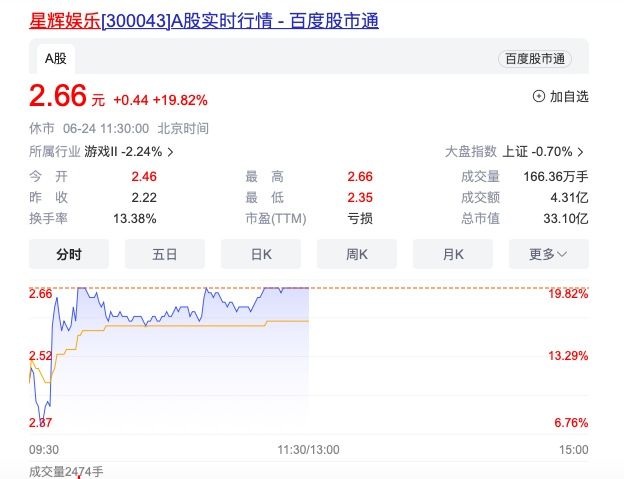Show the 月K chart

click(x=453, y=254)
